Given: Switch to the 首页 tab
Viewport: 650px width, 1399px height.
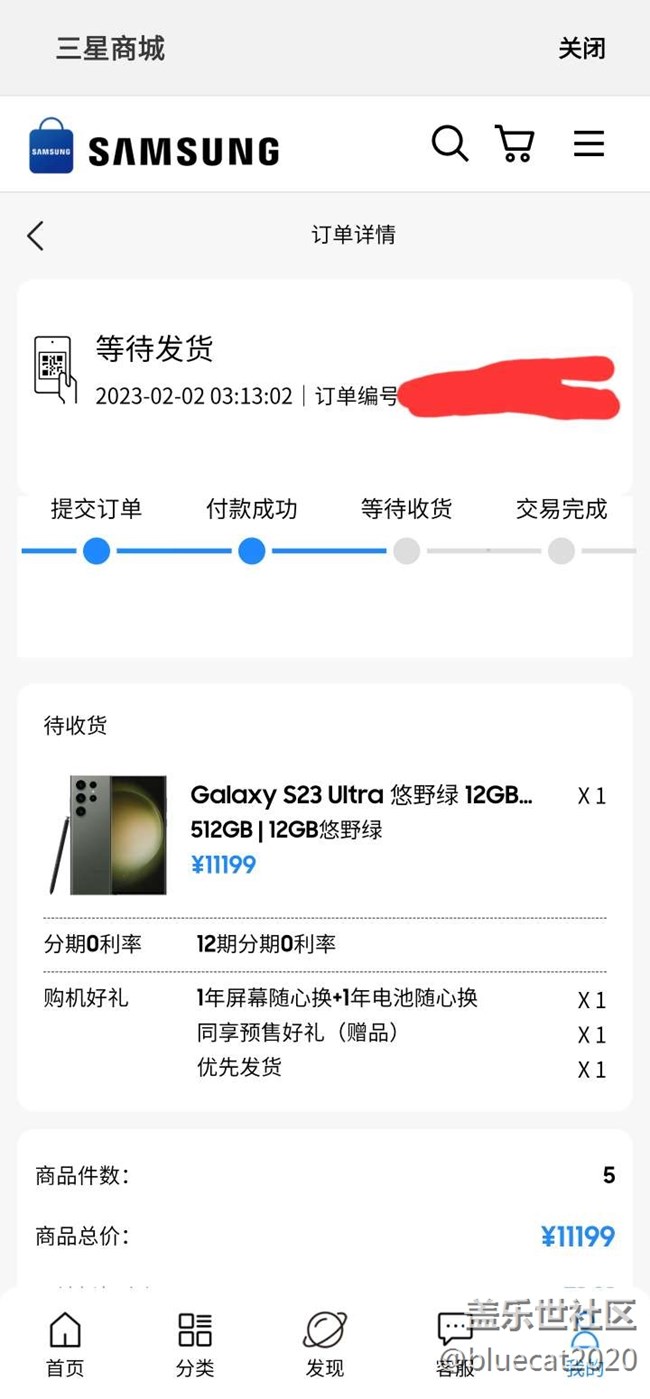Looking at the screenshot, I should [65, 1343].
